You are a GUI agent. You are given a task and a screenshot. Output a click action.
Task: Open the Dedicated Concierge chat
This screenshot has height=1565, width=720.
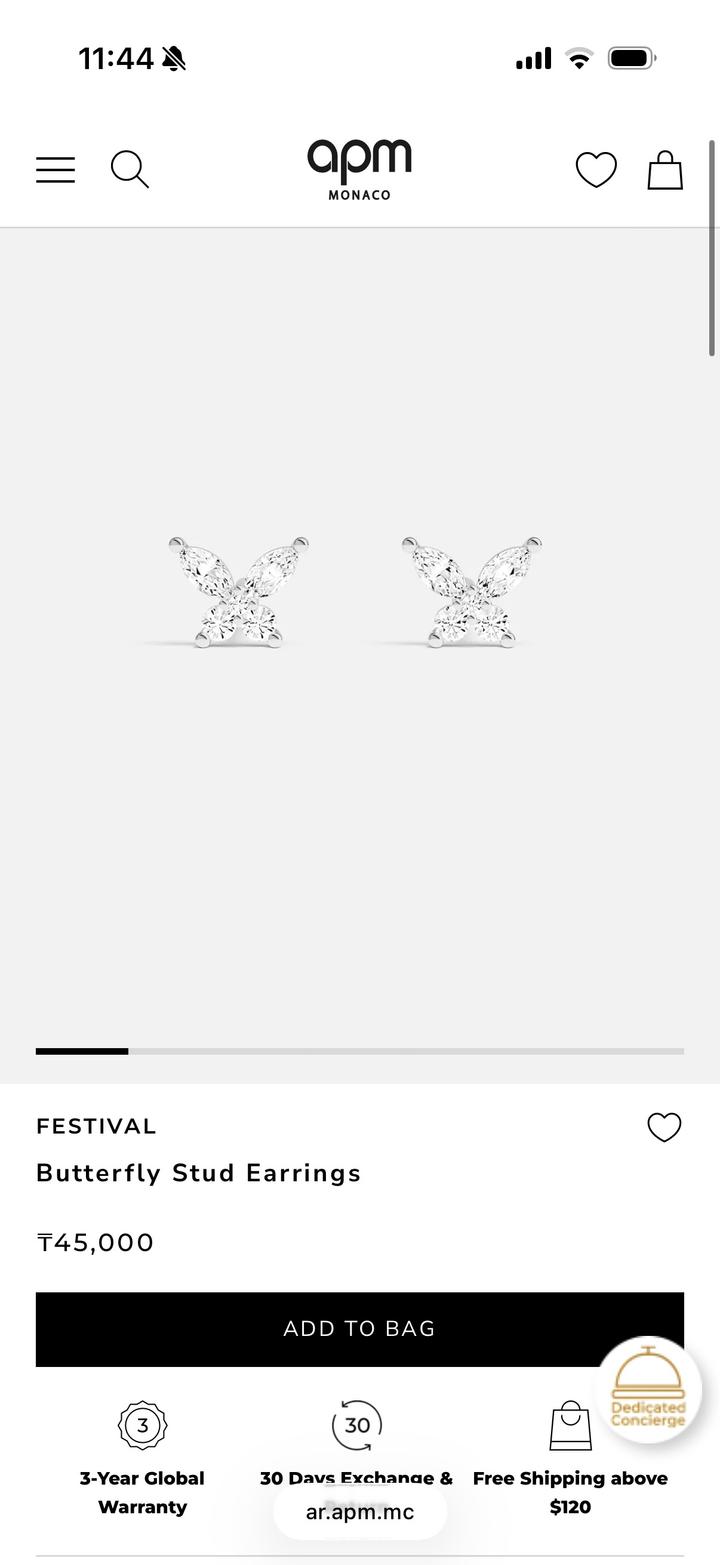click(649, 1390)
